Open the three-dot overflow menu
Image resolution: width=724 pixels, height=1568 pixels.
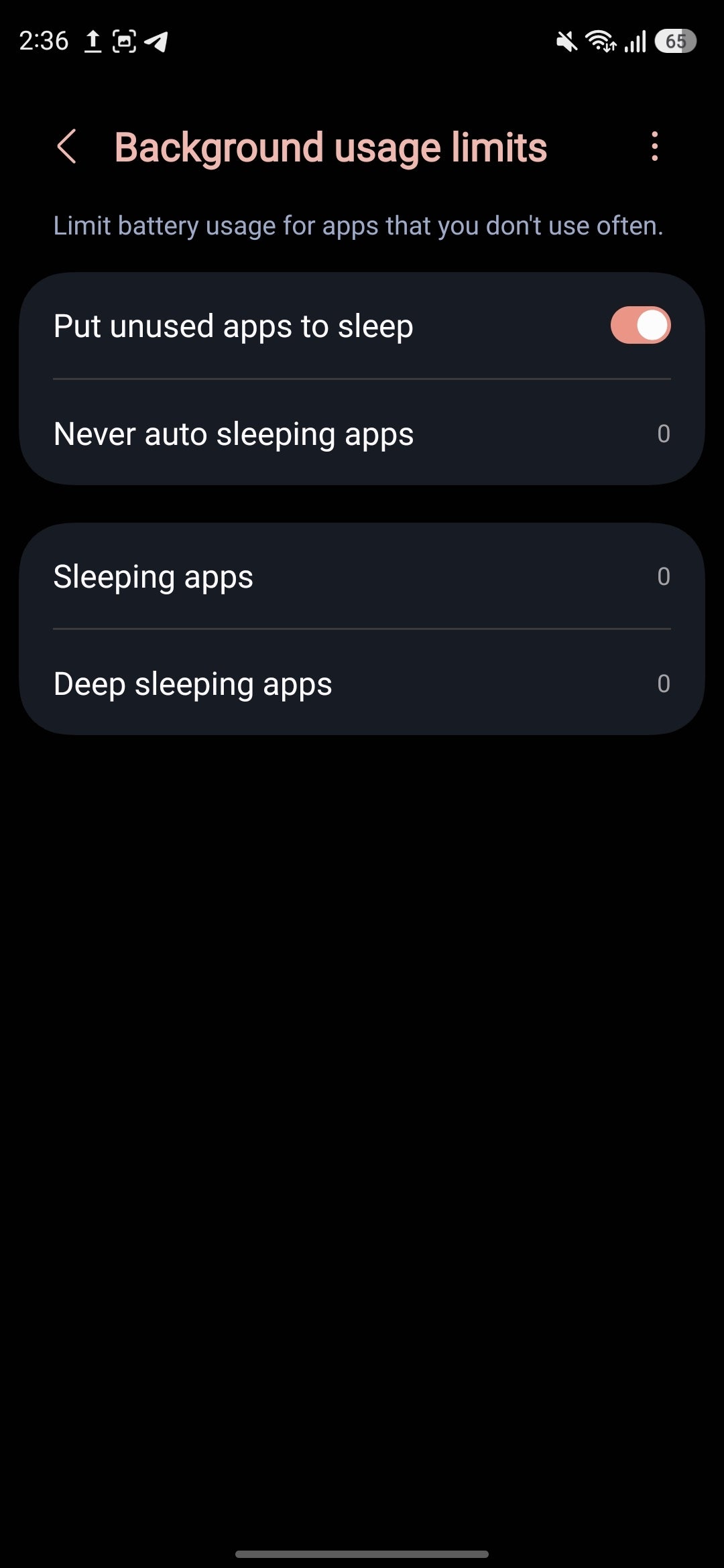[654, 147]
